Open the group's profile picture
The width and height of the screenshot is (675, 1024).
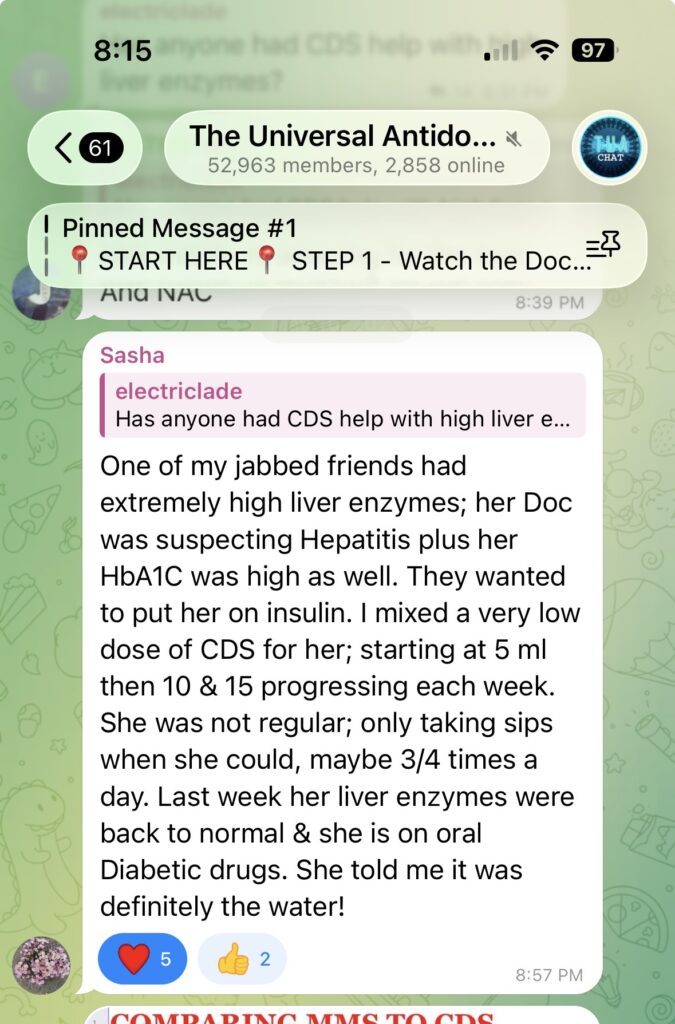click(x=609, y=148)
